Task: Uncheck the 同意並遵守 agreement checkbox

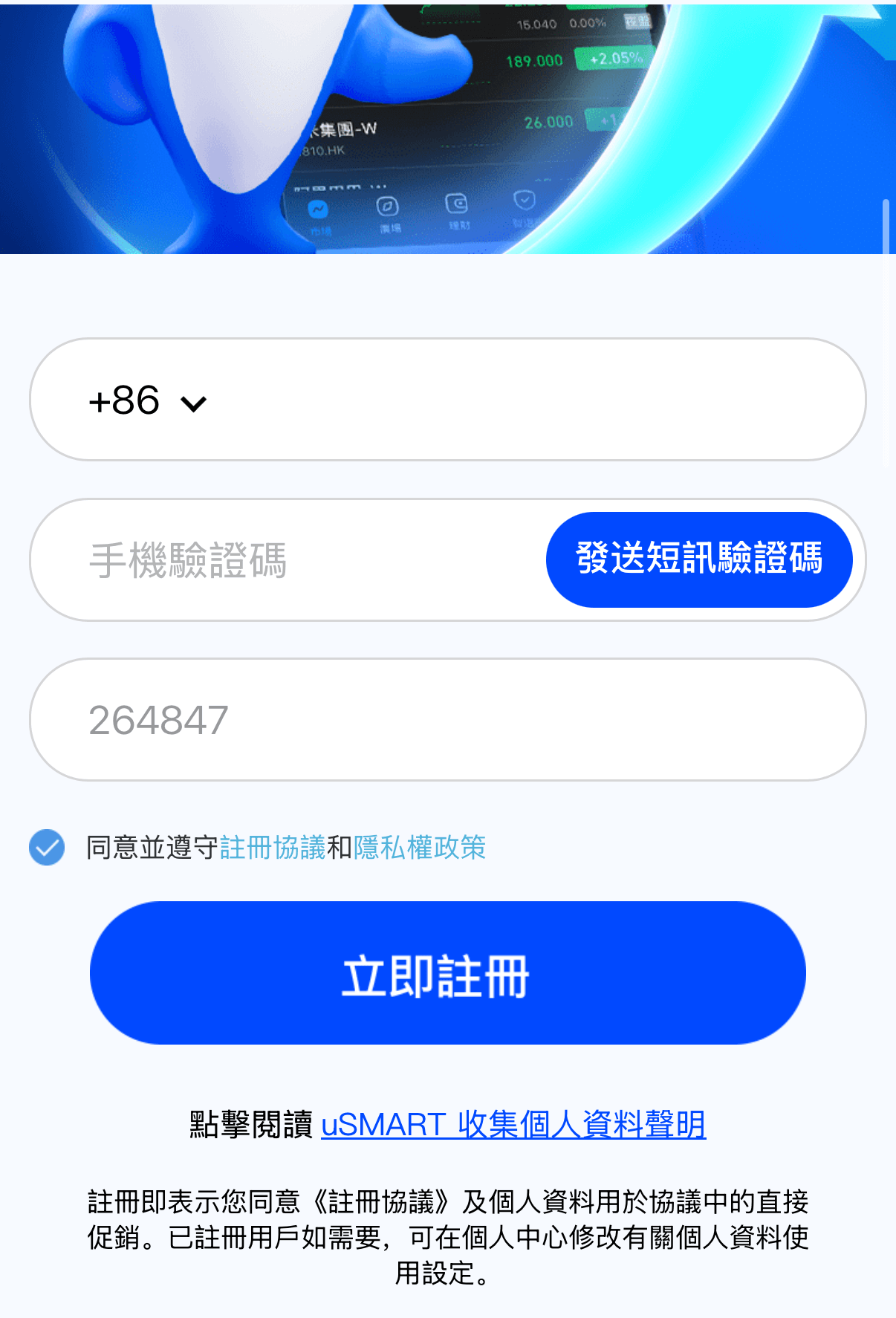Action: point(47,848)
